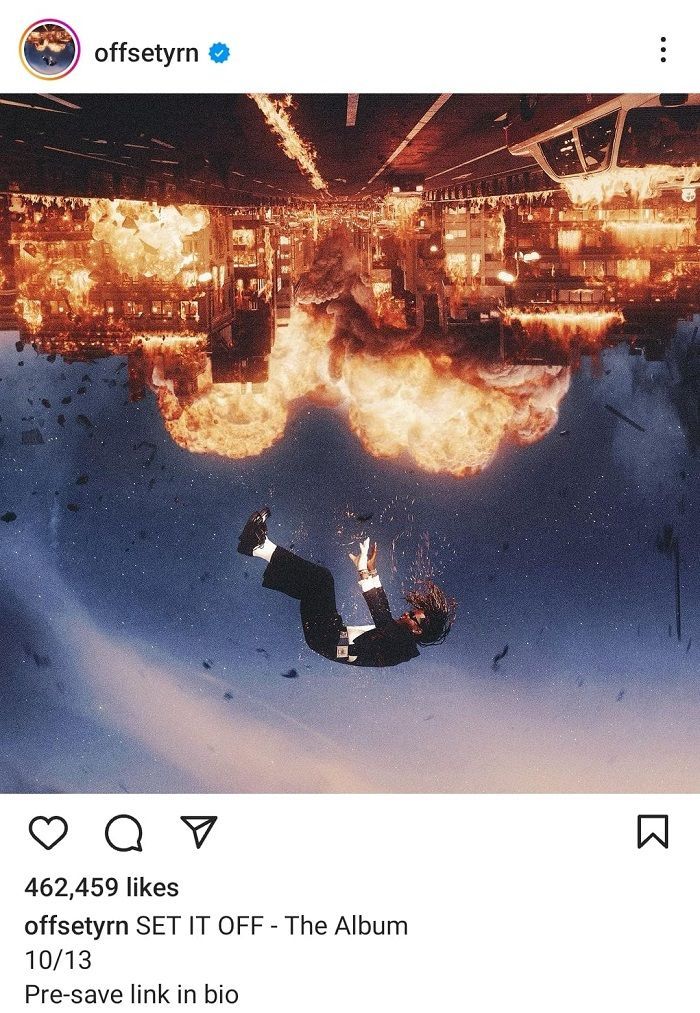The height and width of the screenshot is (1013, 700).
Task: Open the album cover post image
Action: click(350, 443)
